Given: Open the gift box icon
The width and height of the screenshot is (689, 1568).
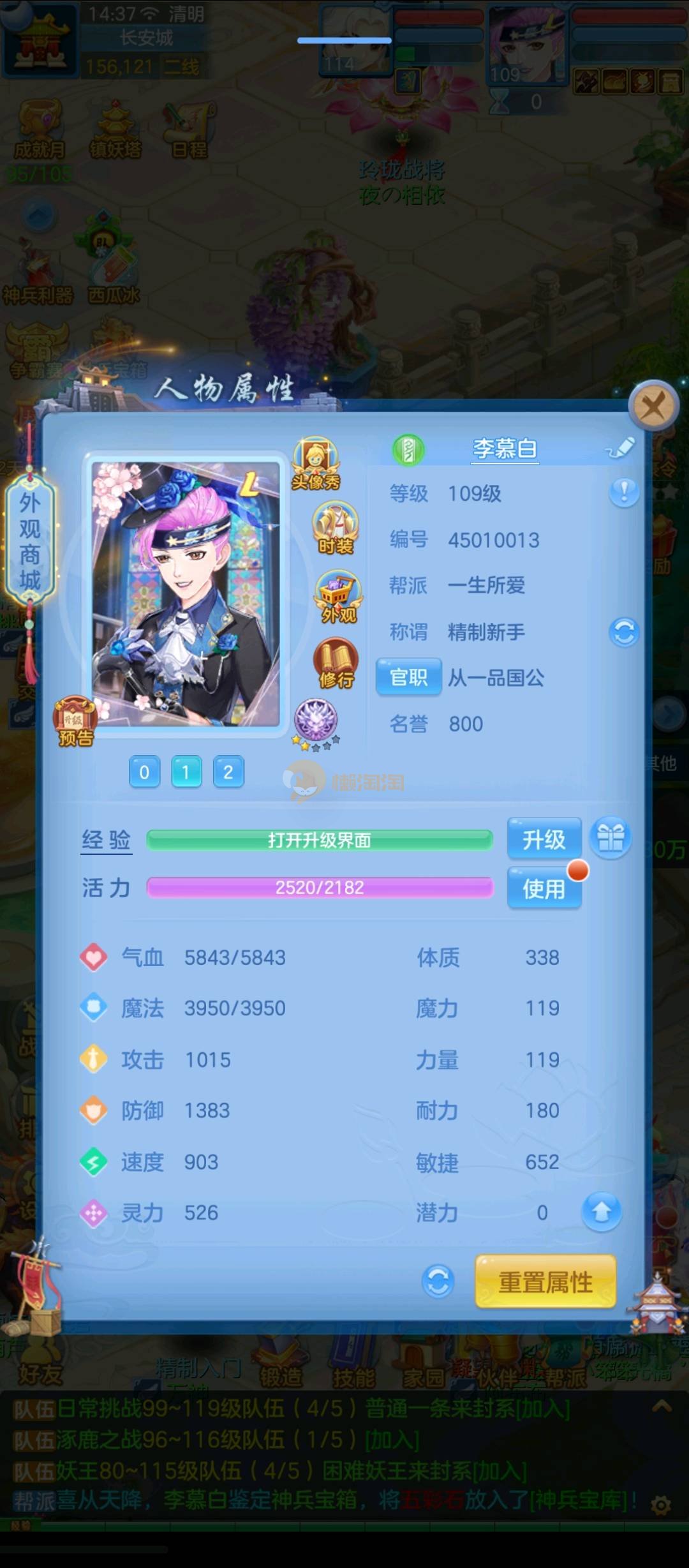Looking at the screenshot, I should tap(611, 837).
